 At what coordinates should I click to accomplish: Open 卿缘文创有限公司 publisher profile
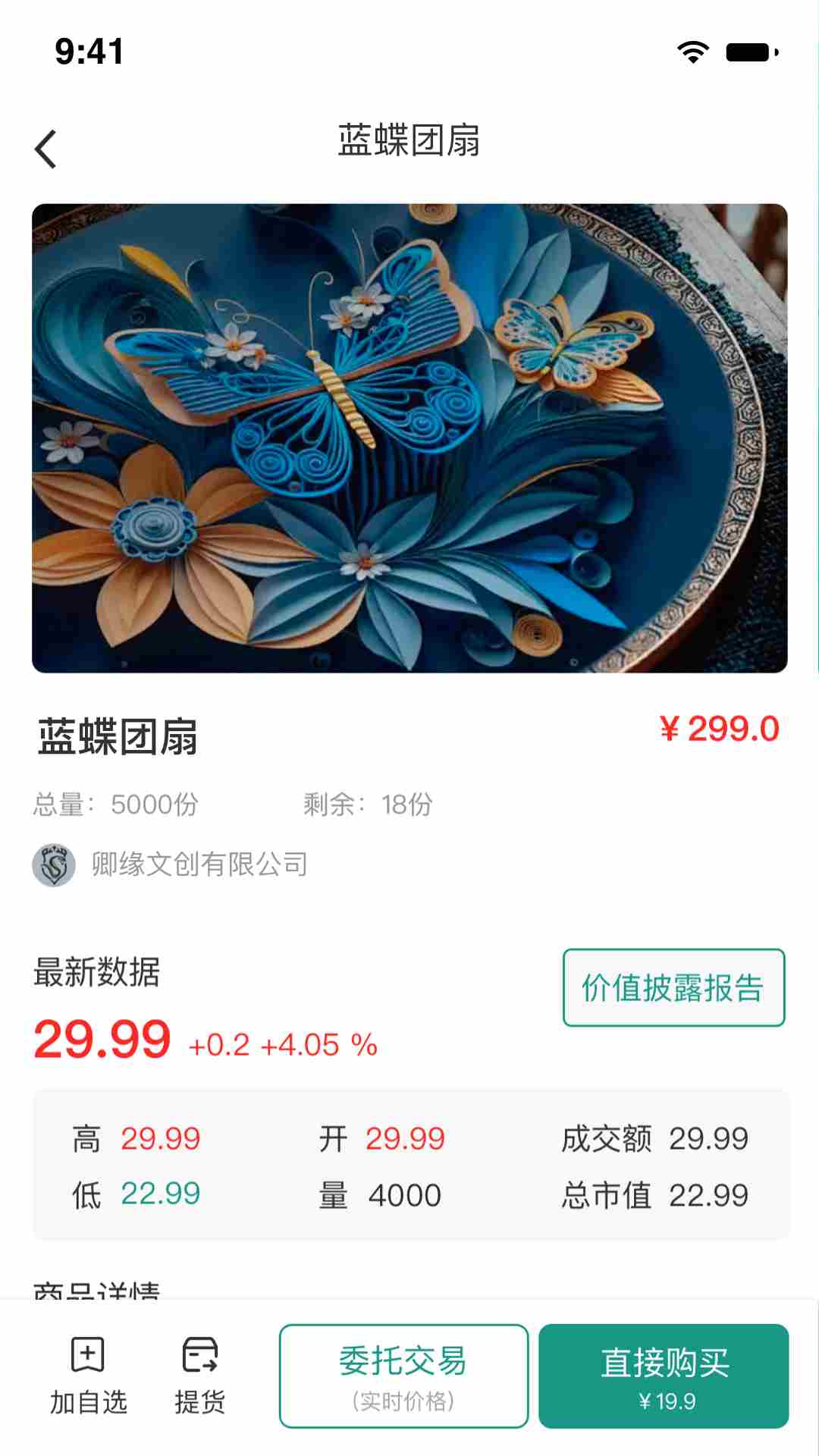pos(199,864)
